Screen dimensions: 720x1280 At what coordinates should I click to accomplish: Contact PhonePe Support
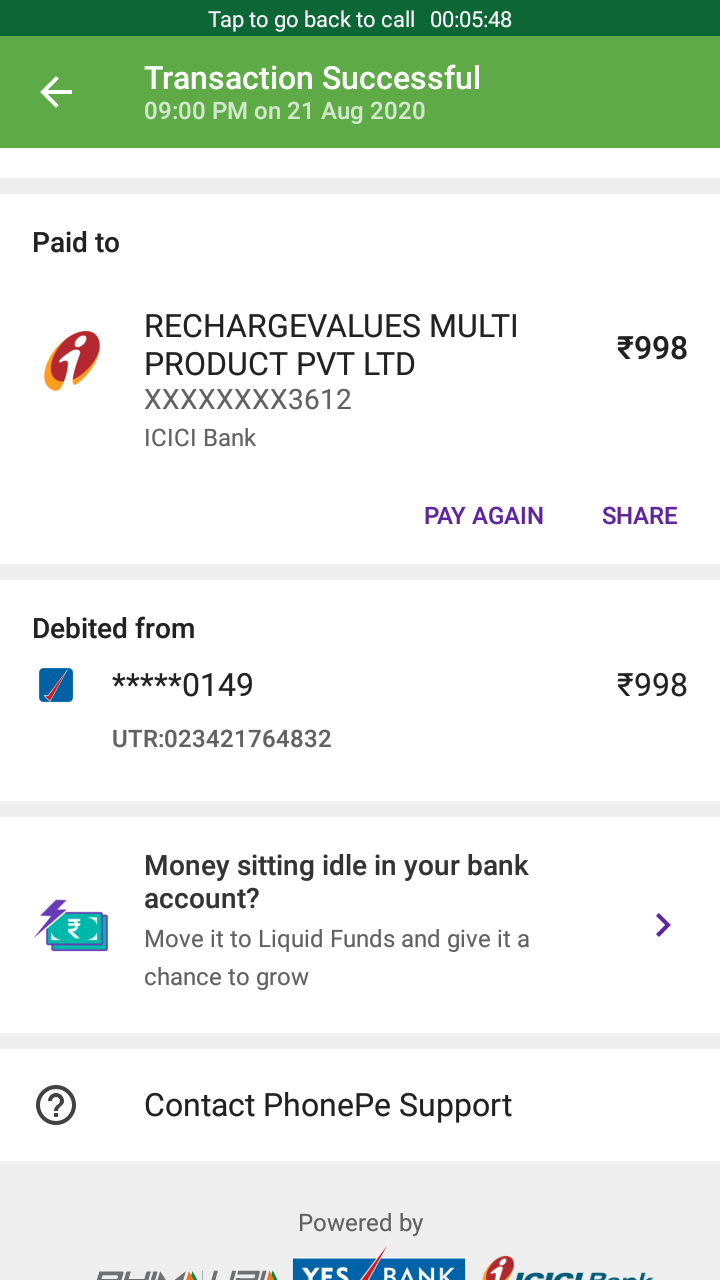click(x=328, y=1105)
